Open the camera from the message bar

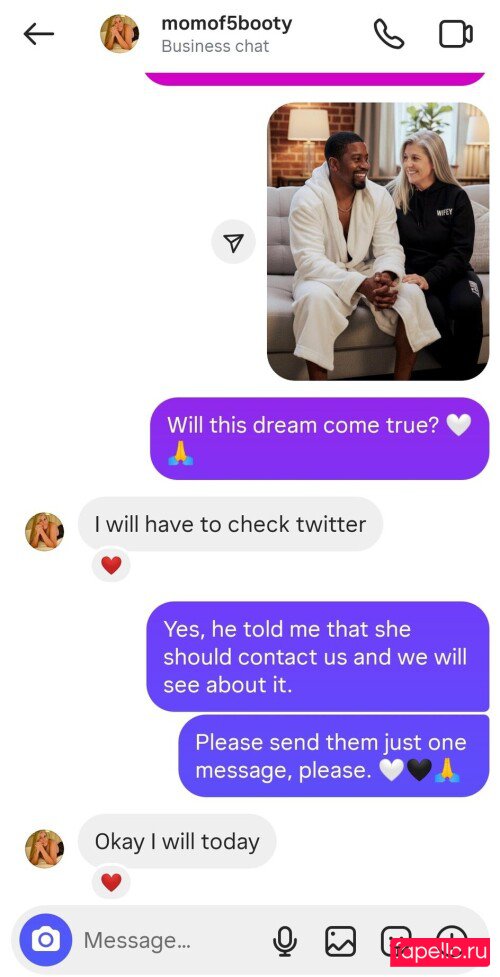coord(46,940)
